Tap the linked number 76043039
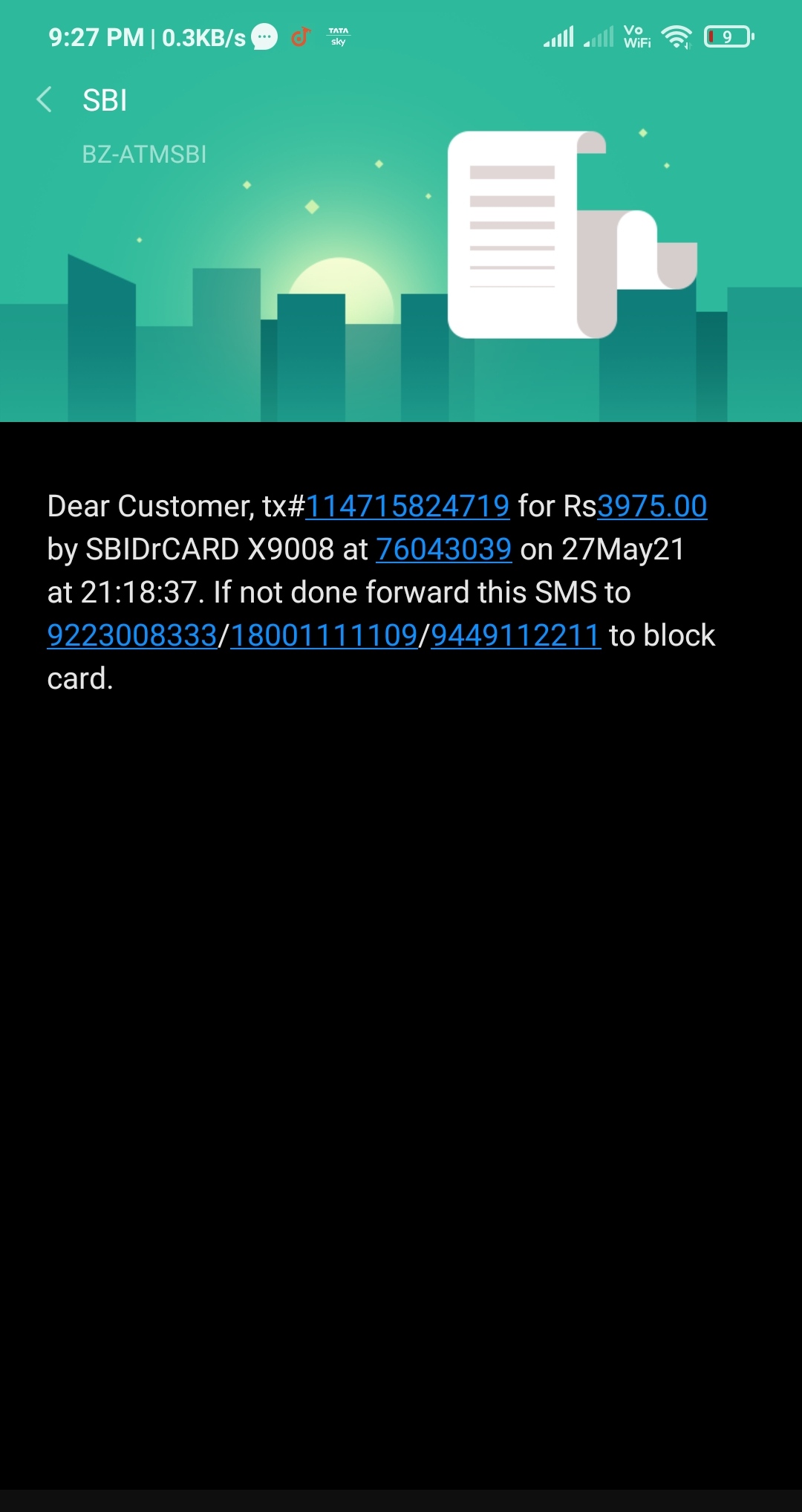 444,549
